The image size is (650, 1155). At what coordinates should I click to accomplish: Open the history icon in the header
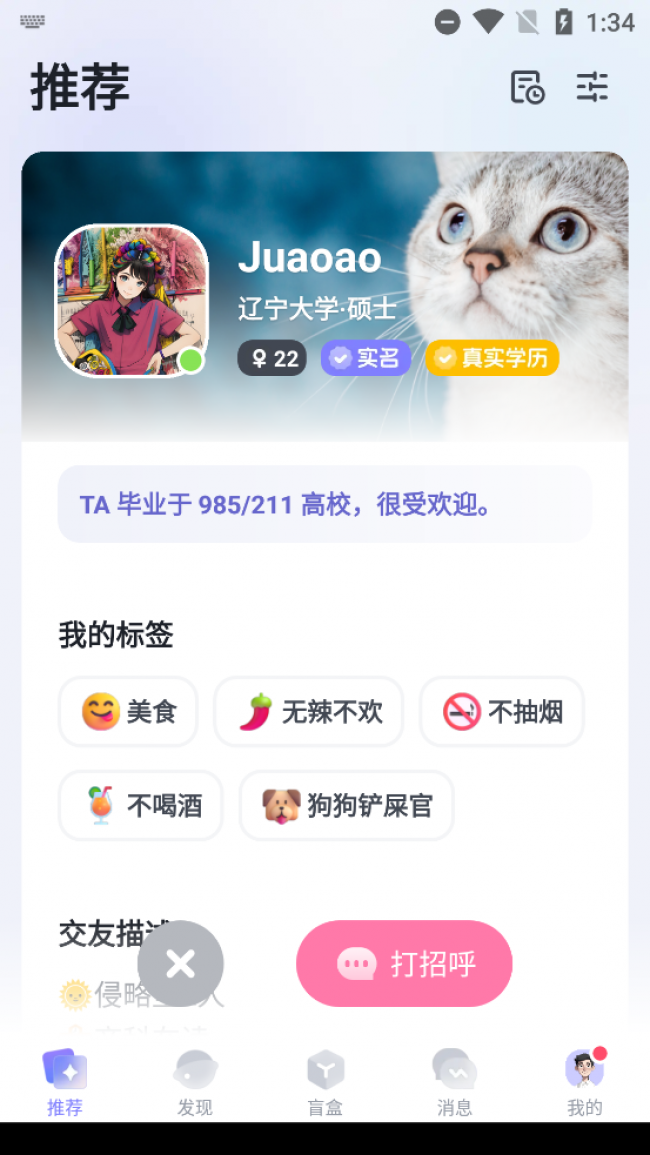tap(527, 88)
